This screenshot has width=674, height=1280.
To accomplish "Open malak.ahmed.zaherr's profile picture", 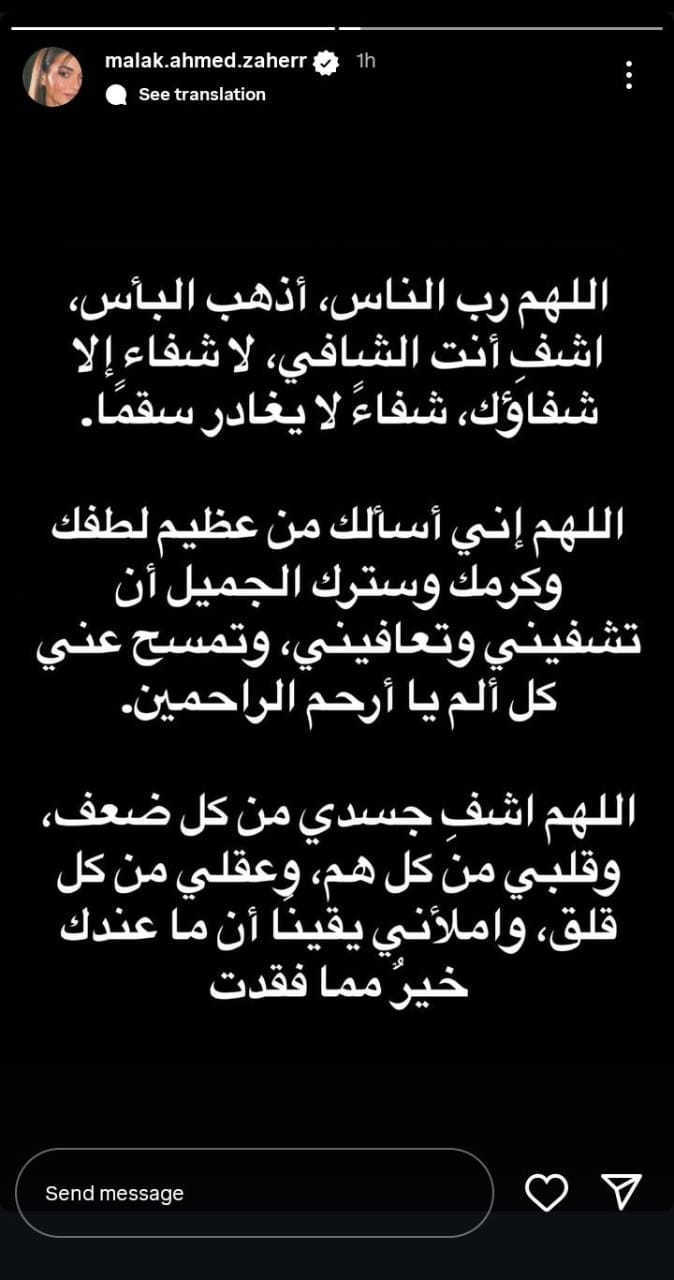I will pyautogui.click(x=52, y=77).
